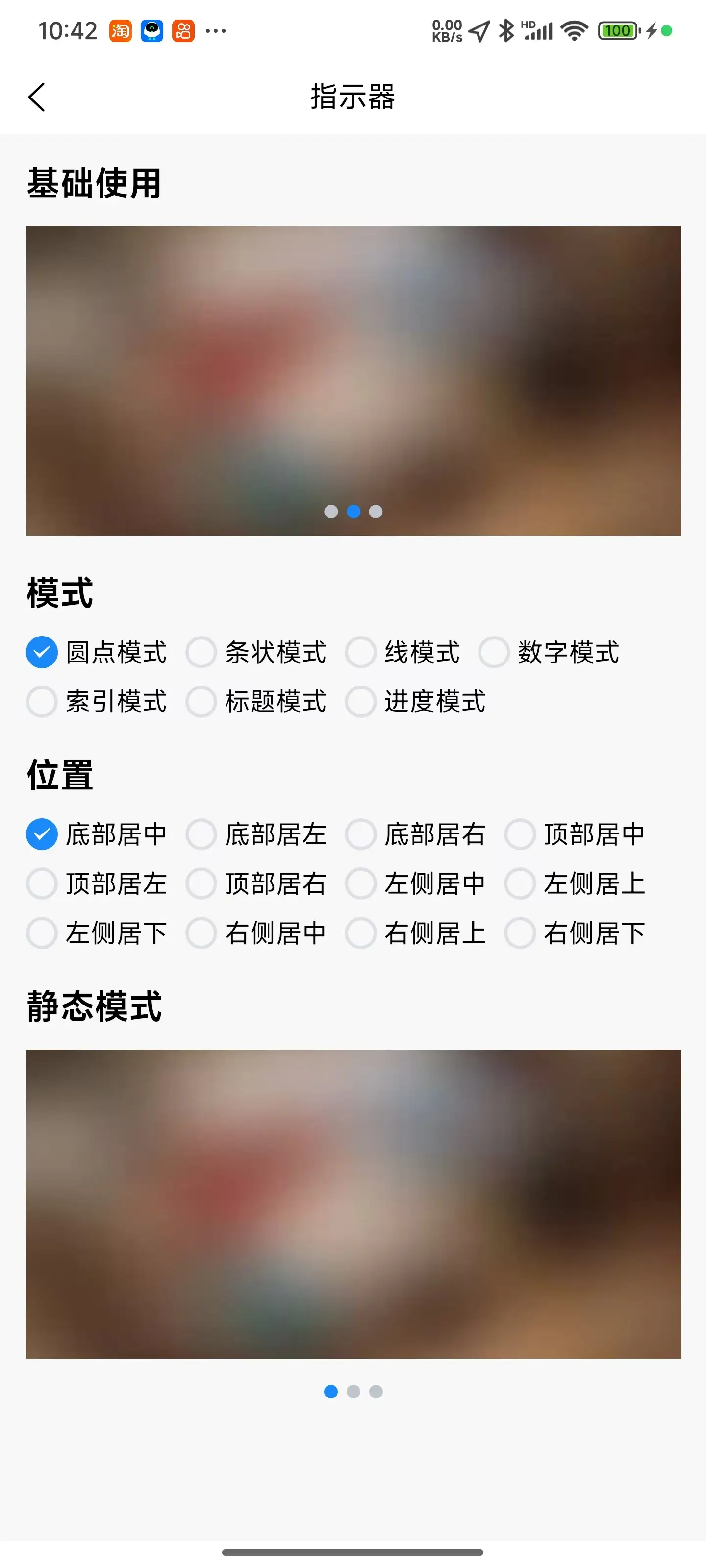The image size is (706, 1568).
Task: Switch to 数字模式
Action: [494, 653]
